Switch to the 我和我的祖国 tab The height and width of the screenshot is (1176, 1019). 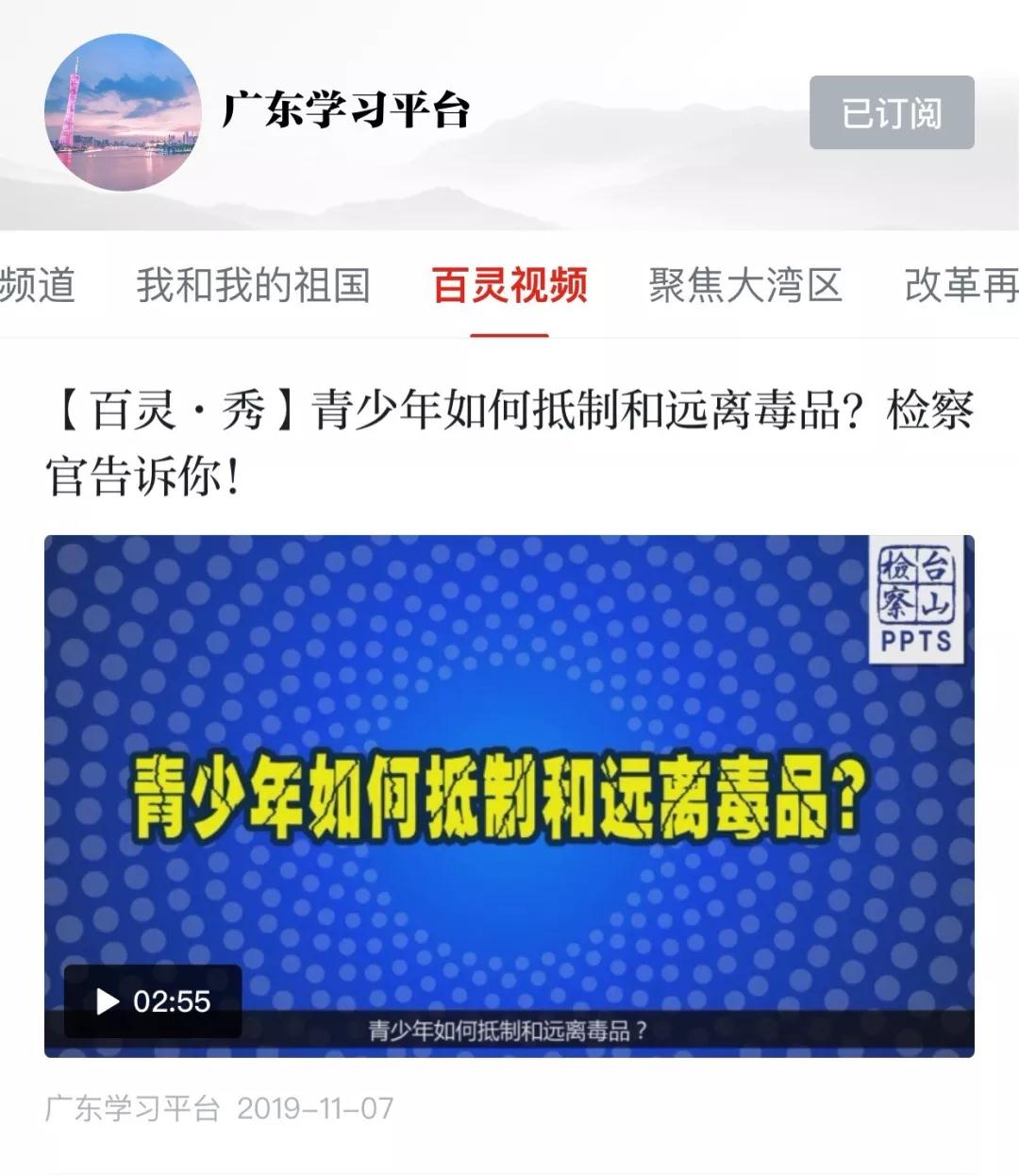pos(253,285)
